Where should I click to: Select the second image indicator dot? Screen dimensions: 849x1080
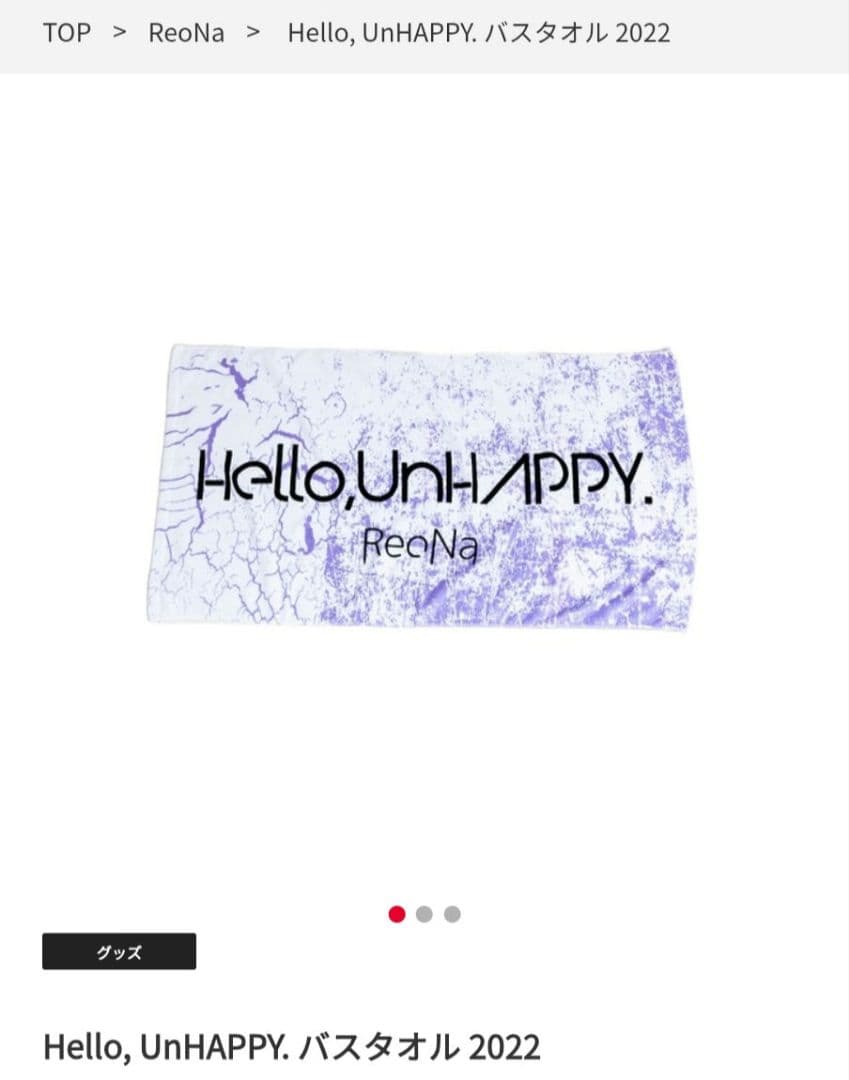[424, 914]
